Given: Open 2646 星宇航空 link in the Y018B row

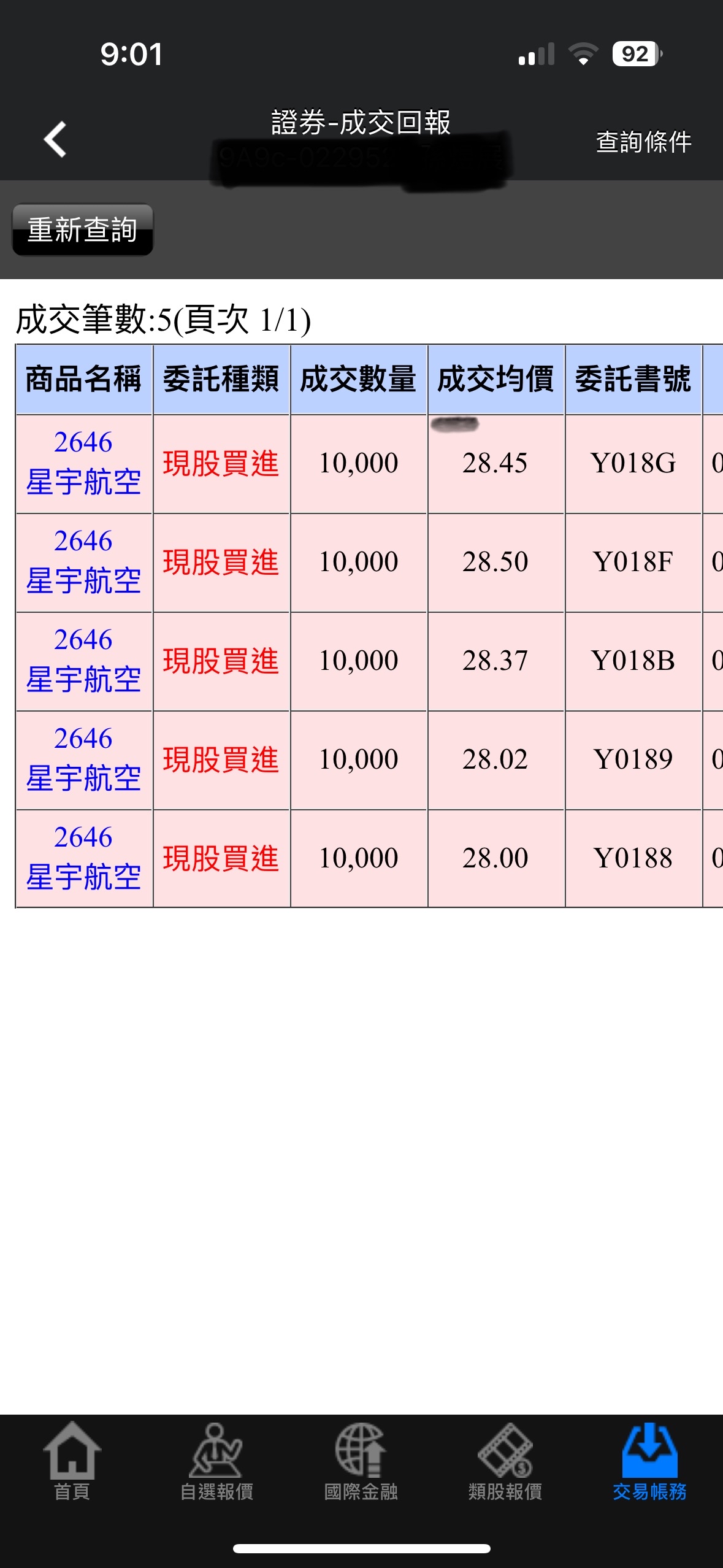Looking at the screenshot, I should (83, 660).
